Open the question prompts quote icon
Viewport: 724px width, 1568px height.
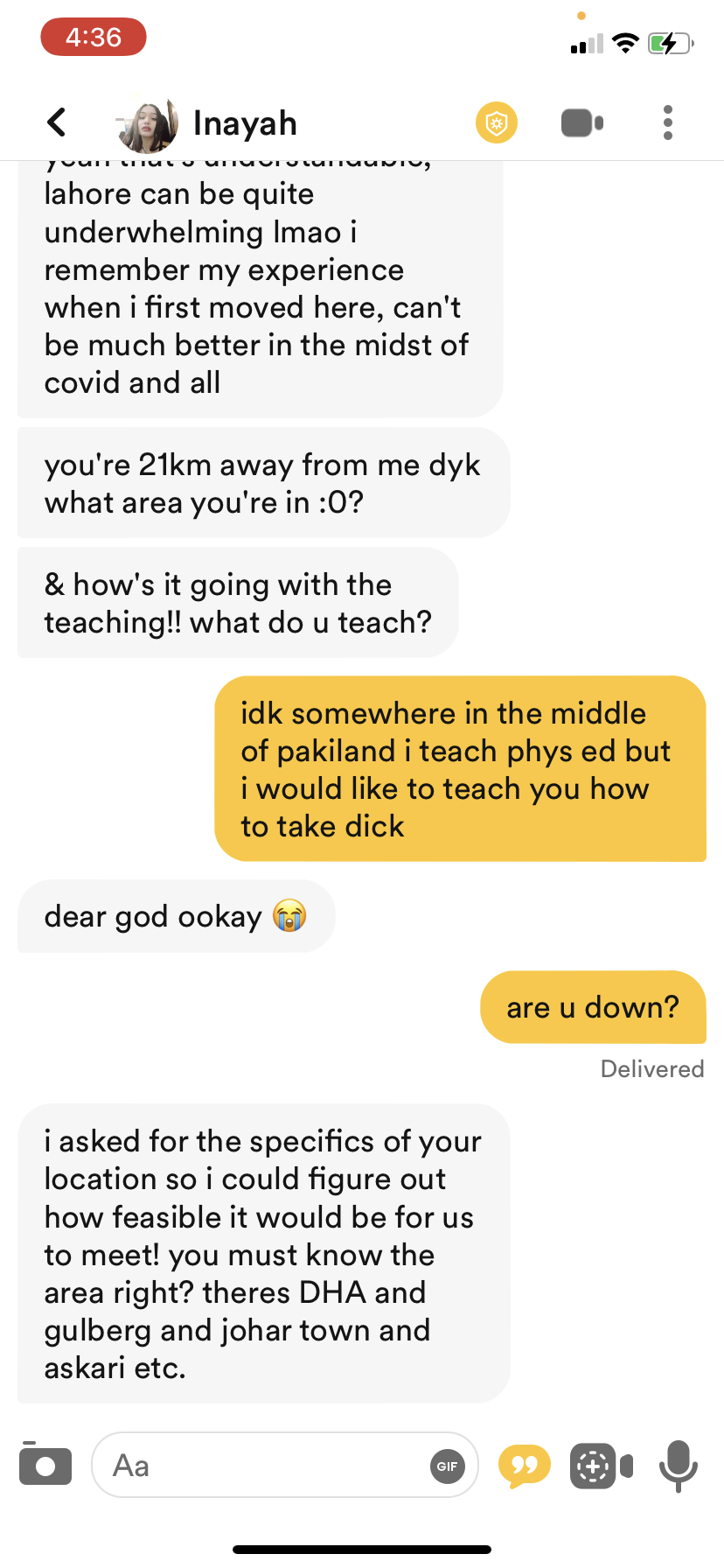coord(525,1466)
